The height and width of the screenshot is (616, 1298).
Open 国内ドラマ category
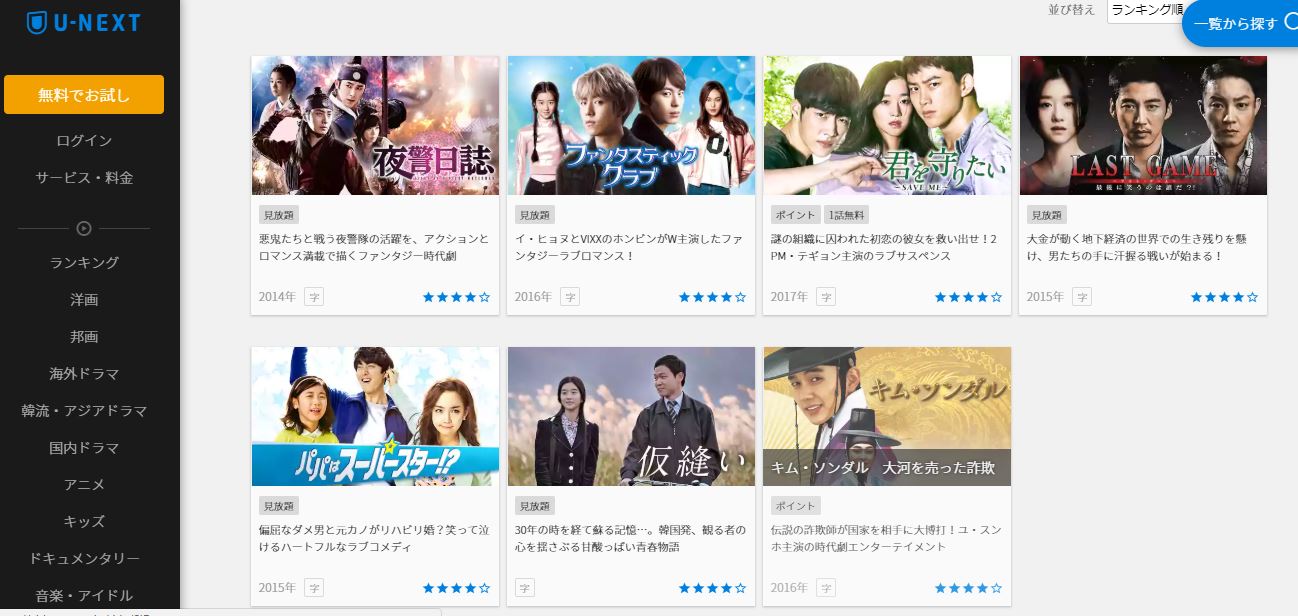[x=84, y=448]
